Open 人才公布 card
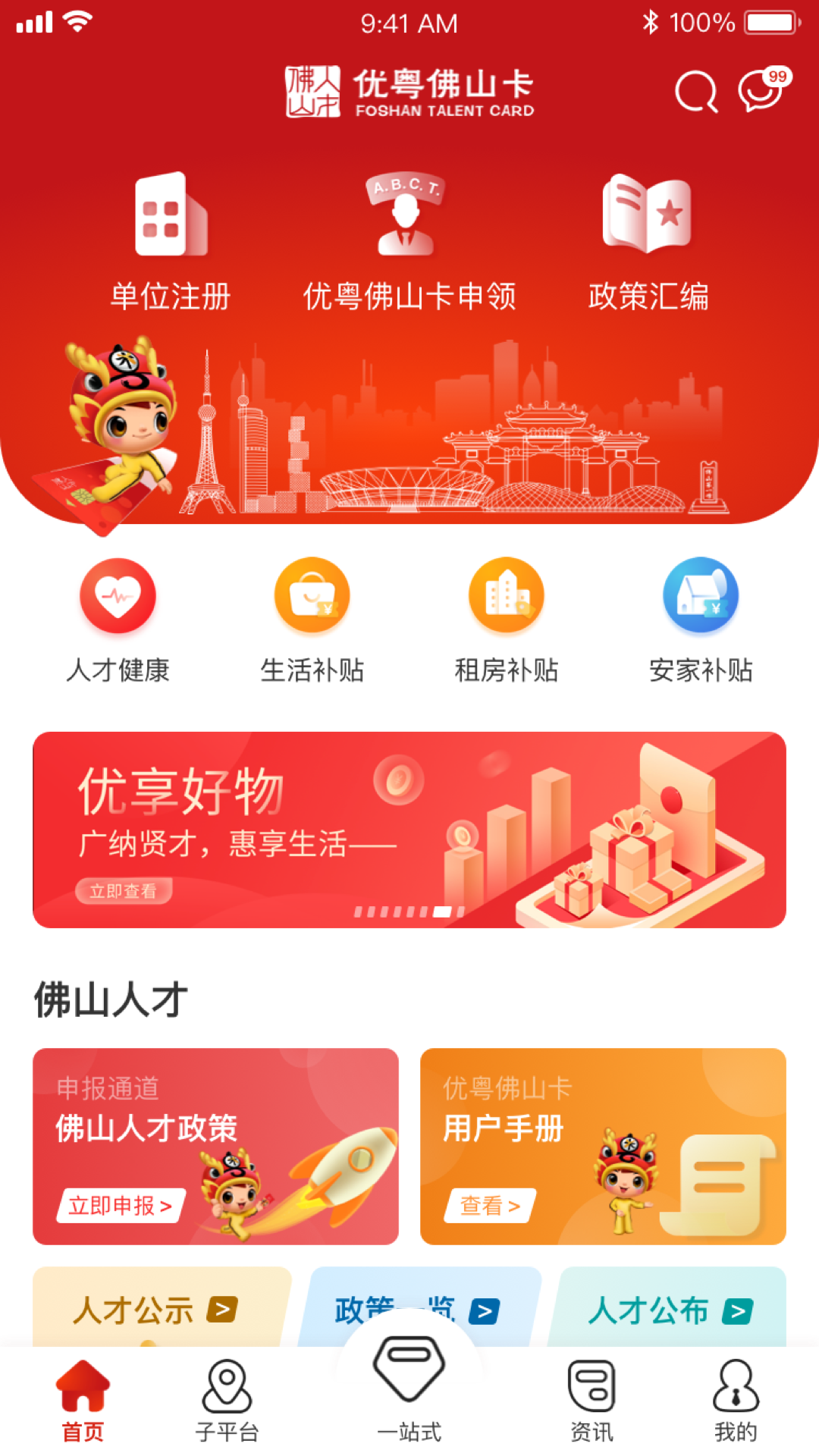Viewport: 819px width, 1456px height. click(670, 1309)
